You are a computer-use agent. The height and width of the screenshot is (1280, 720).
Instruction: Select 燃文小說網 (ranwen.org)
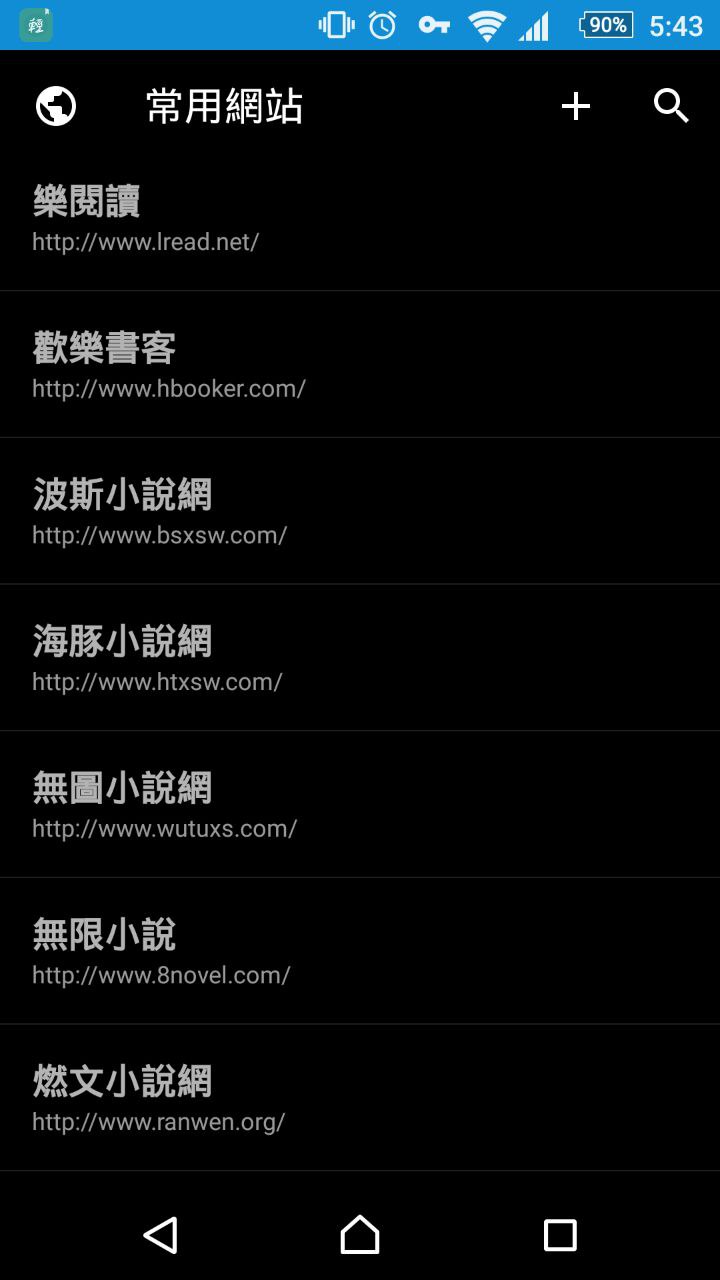coord(360,1098)
